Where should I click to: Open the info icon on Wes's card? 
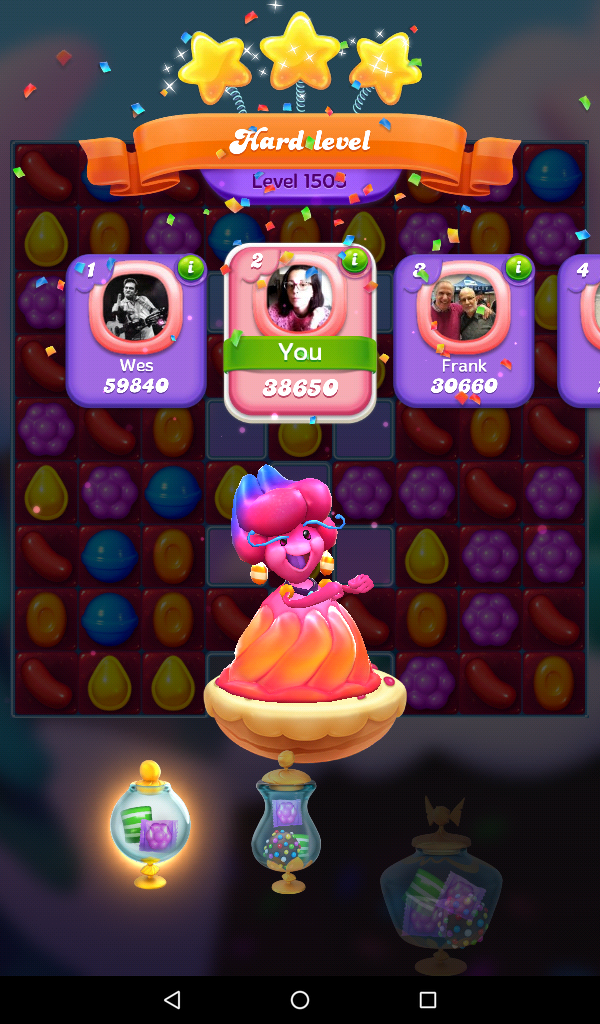pos(190,268)
